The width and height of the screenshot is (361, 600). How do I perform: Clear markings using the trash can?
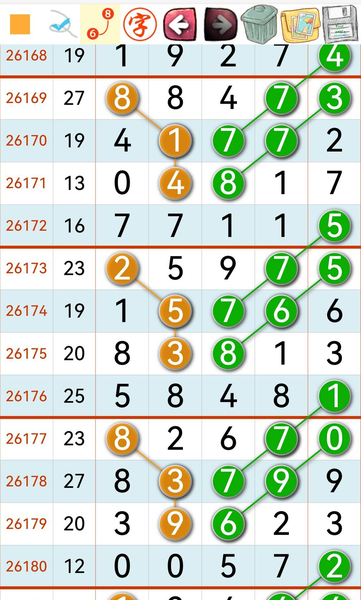click(260, 24)
